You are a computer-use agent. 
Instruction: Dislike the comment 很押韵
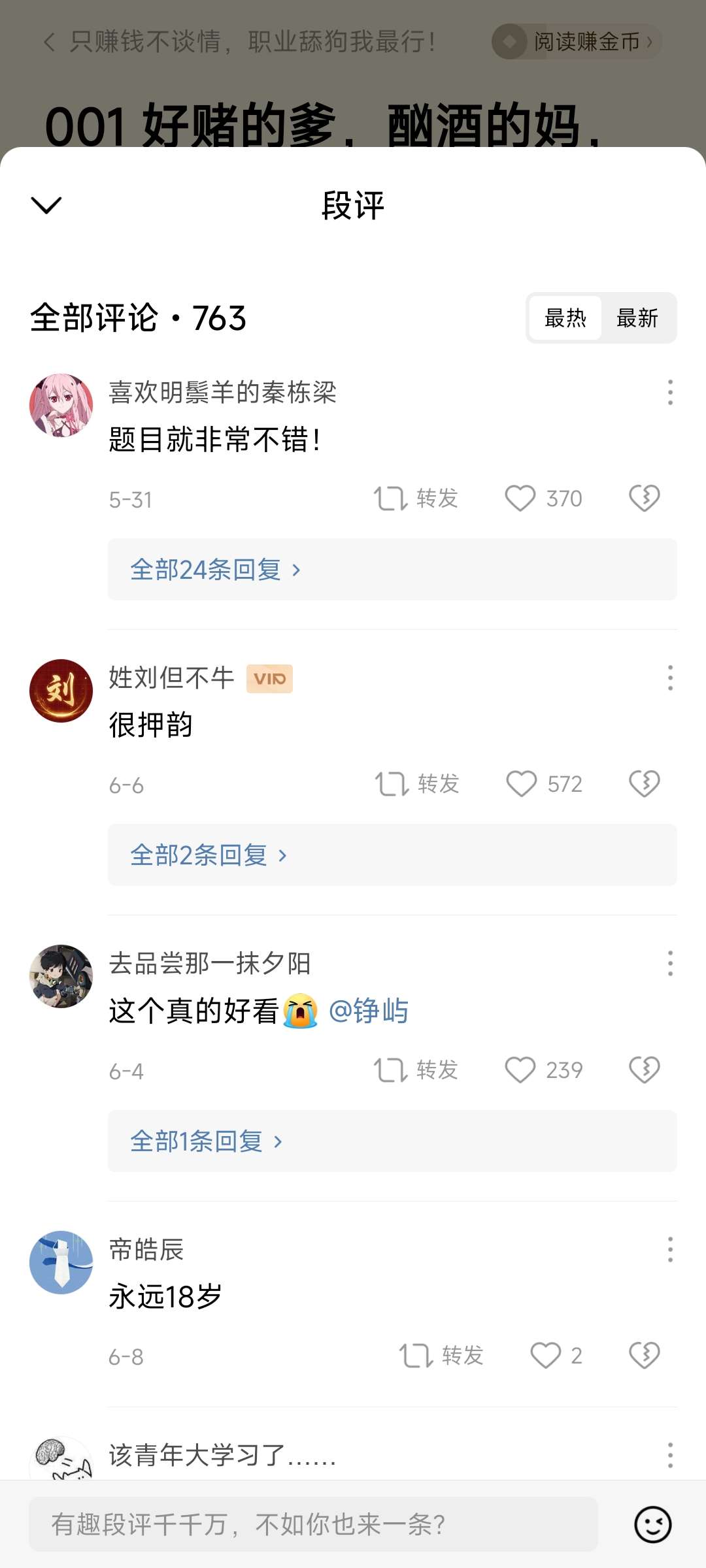coord(645,784)
